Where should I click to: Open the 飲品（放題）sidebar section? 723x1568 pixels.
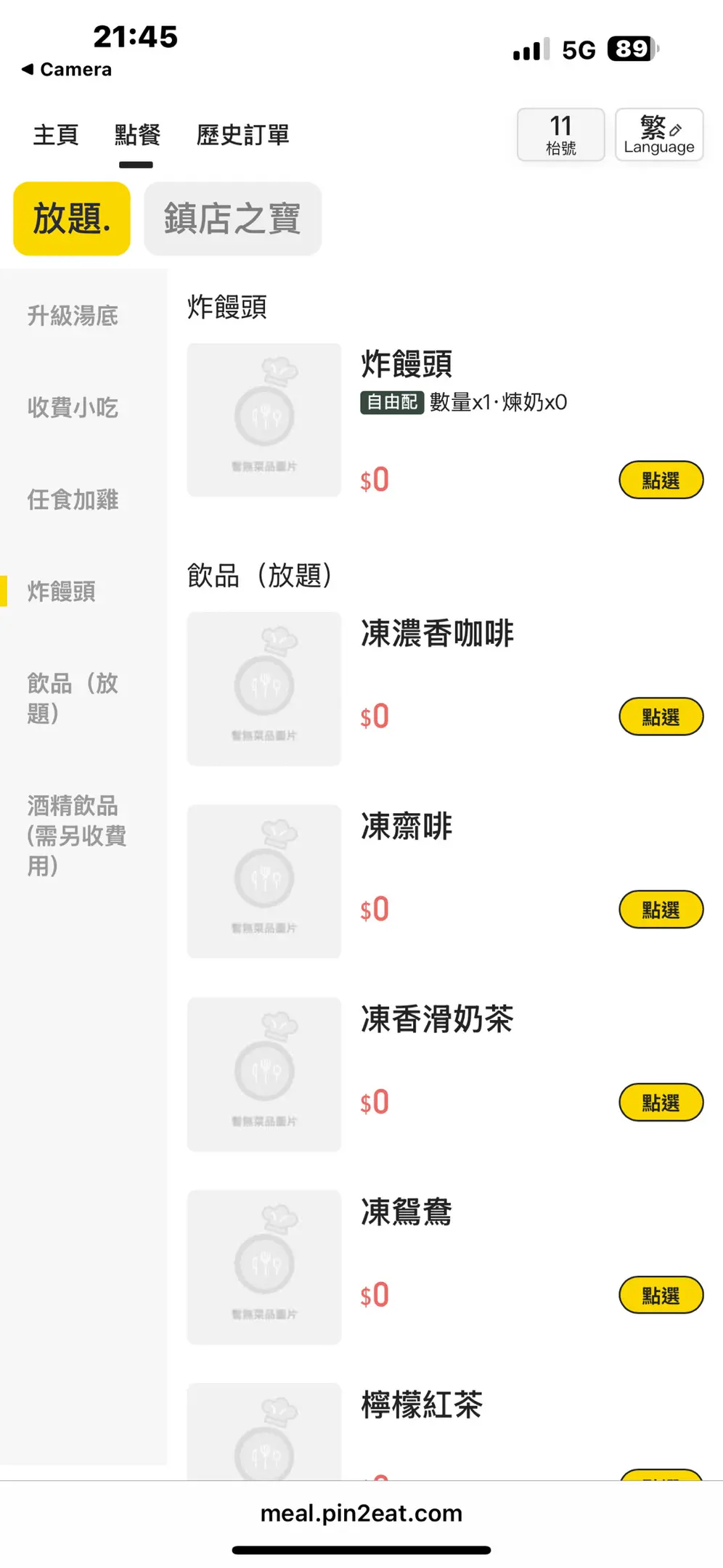coord(73,698)
